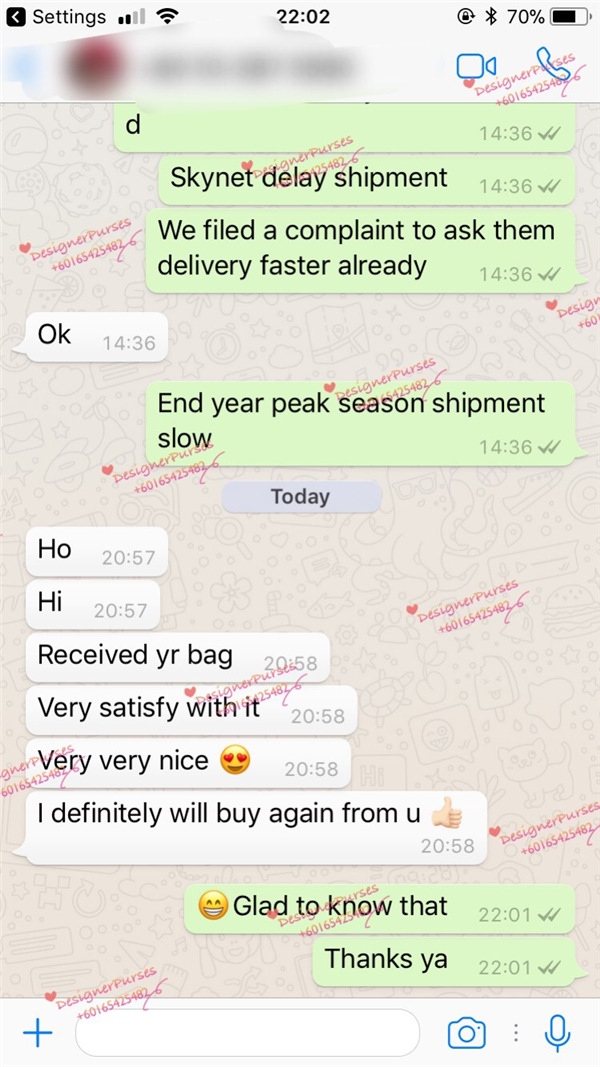Tap the microphone to record voice message
This screenshot has width=600, height=1067.
point(557,1033)
